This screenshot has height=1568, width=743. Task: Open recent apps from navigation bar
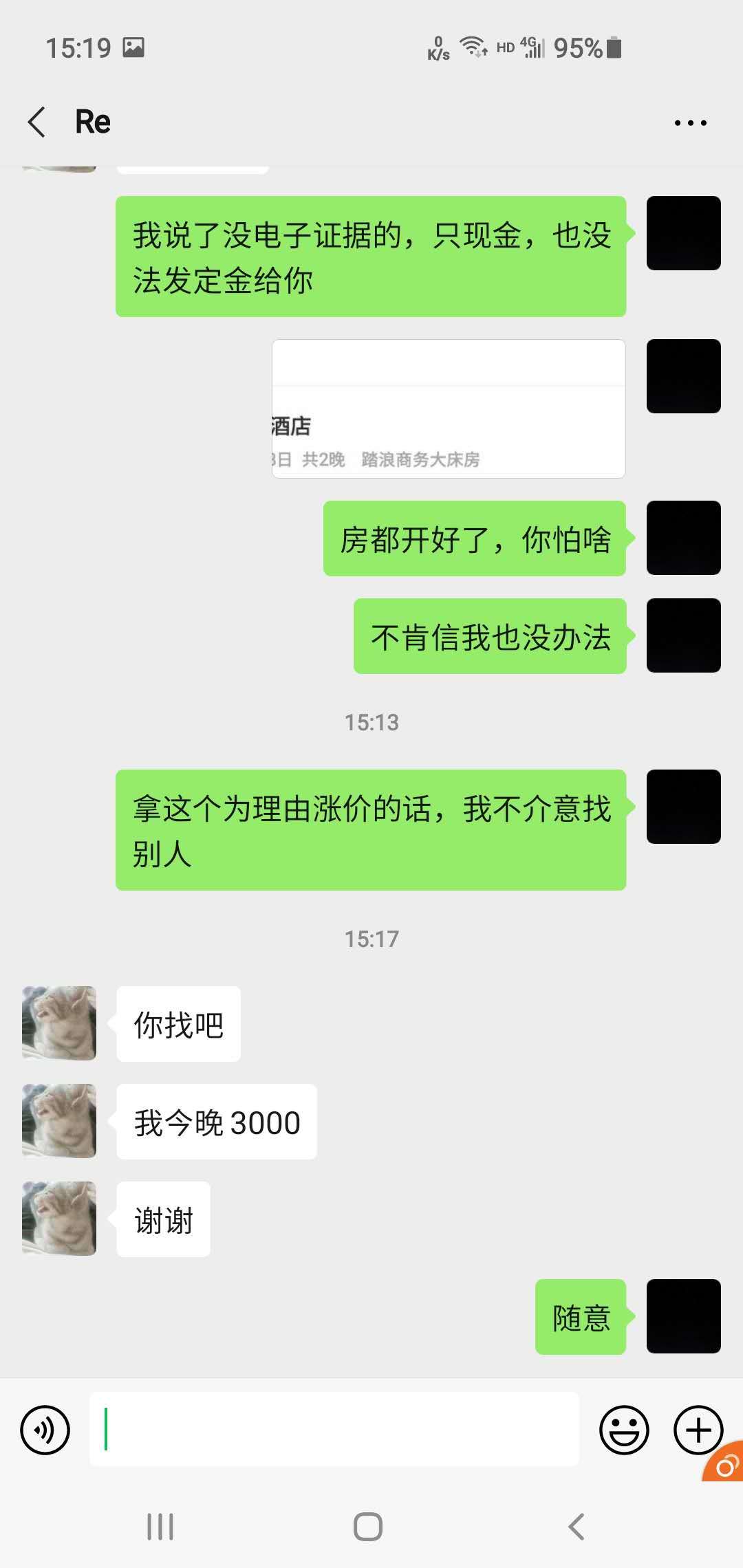(x=160, y=1527)
